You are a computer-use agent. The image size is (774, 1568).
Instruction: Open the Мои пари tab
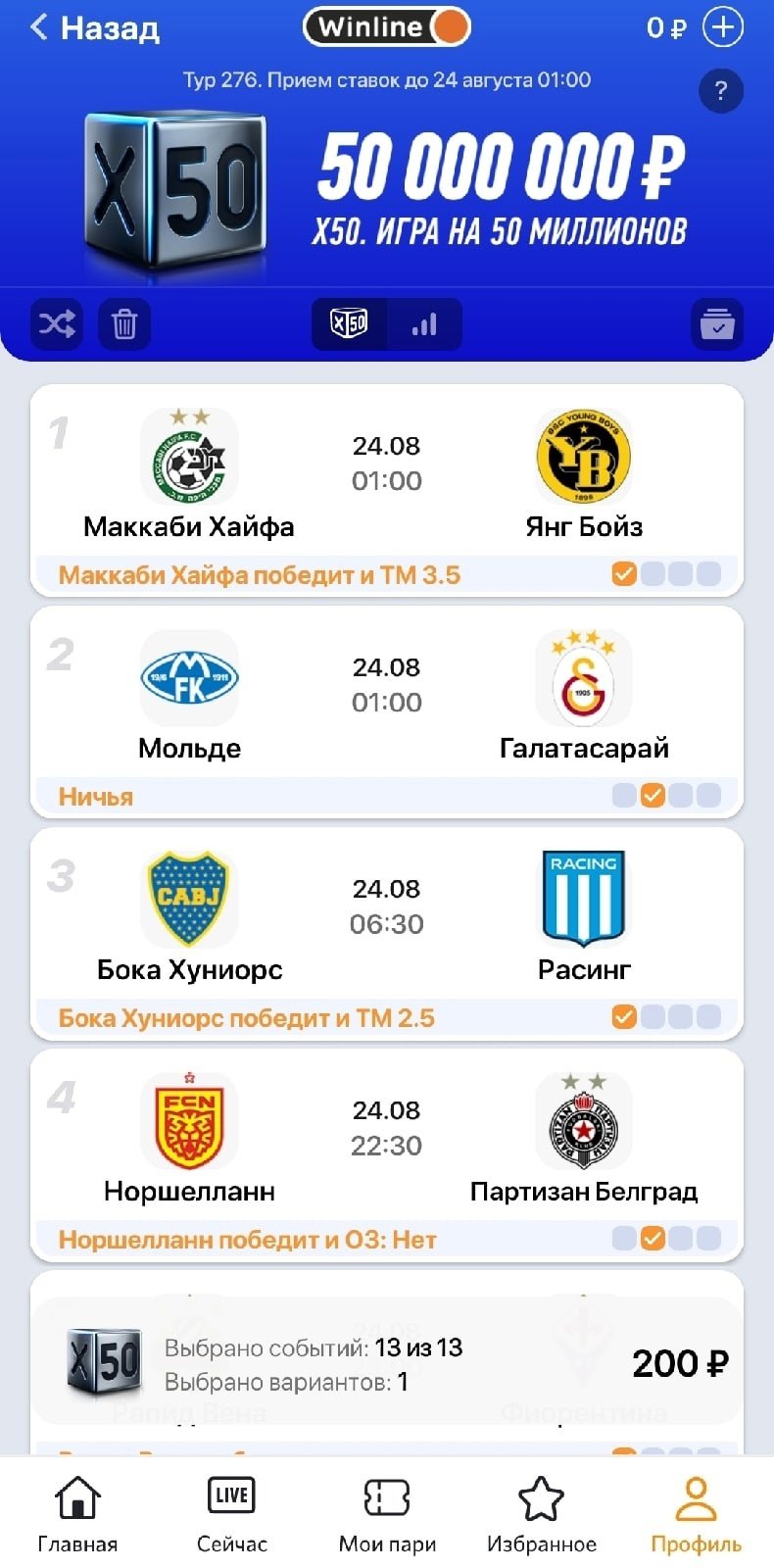[387, 1514]
